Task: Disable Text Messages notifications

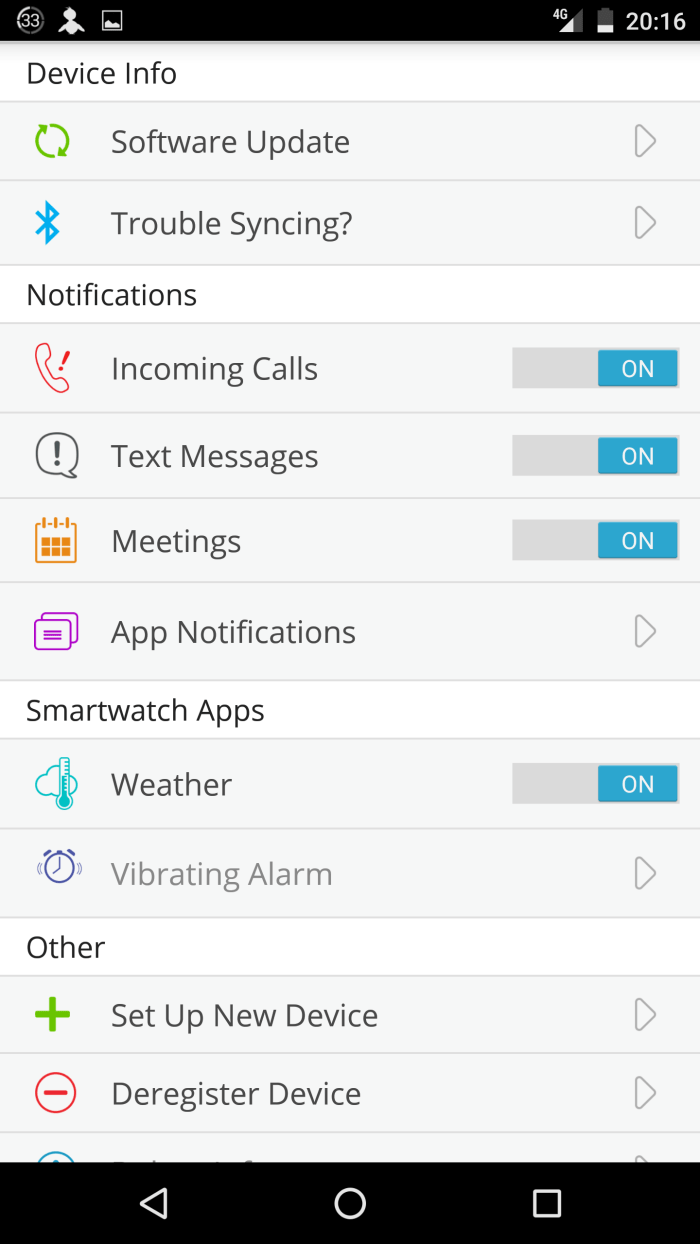Action: [x=595, y=456]
